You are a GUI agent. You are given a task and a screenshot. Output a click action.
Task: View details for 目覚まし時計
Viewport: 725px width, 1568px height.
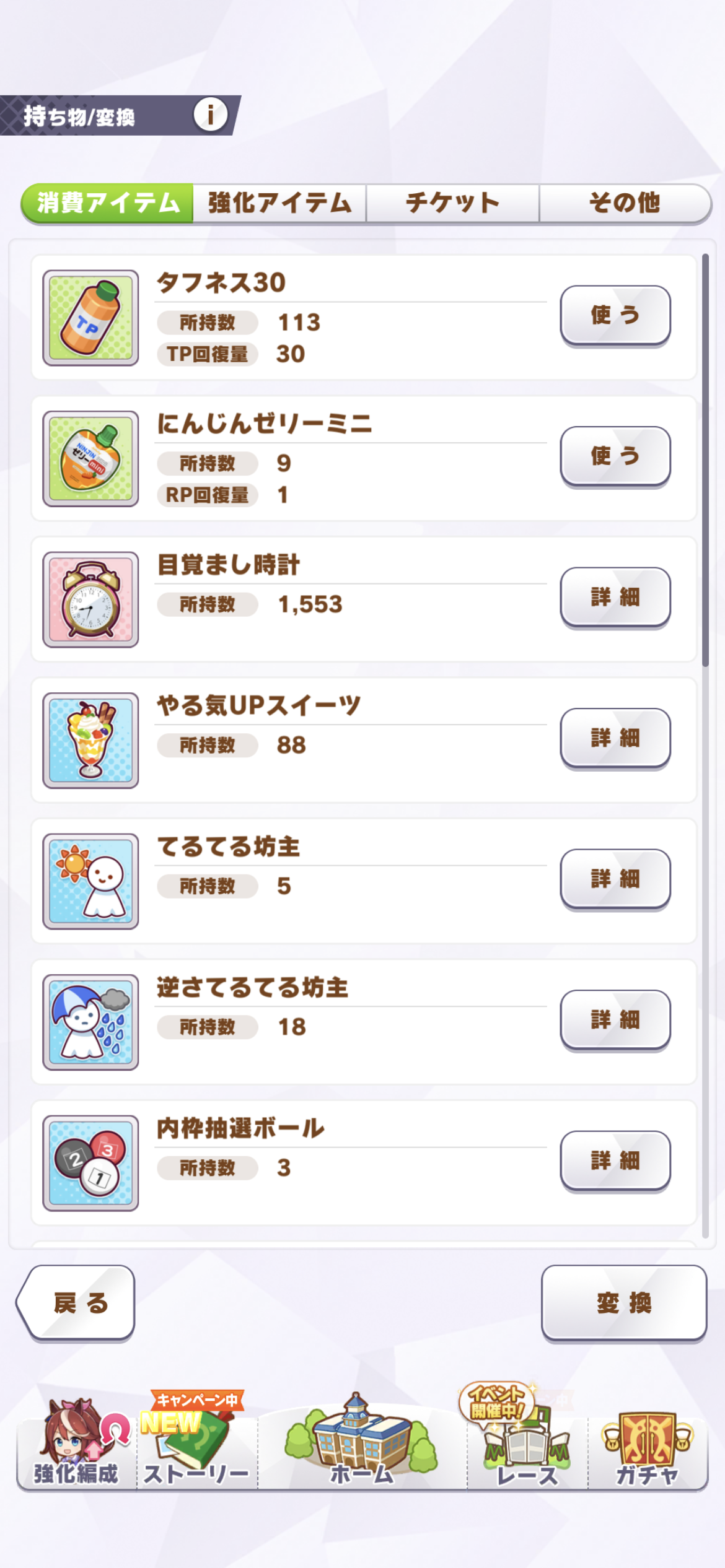pos(615,597)
